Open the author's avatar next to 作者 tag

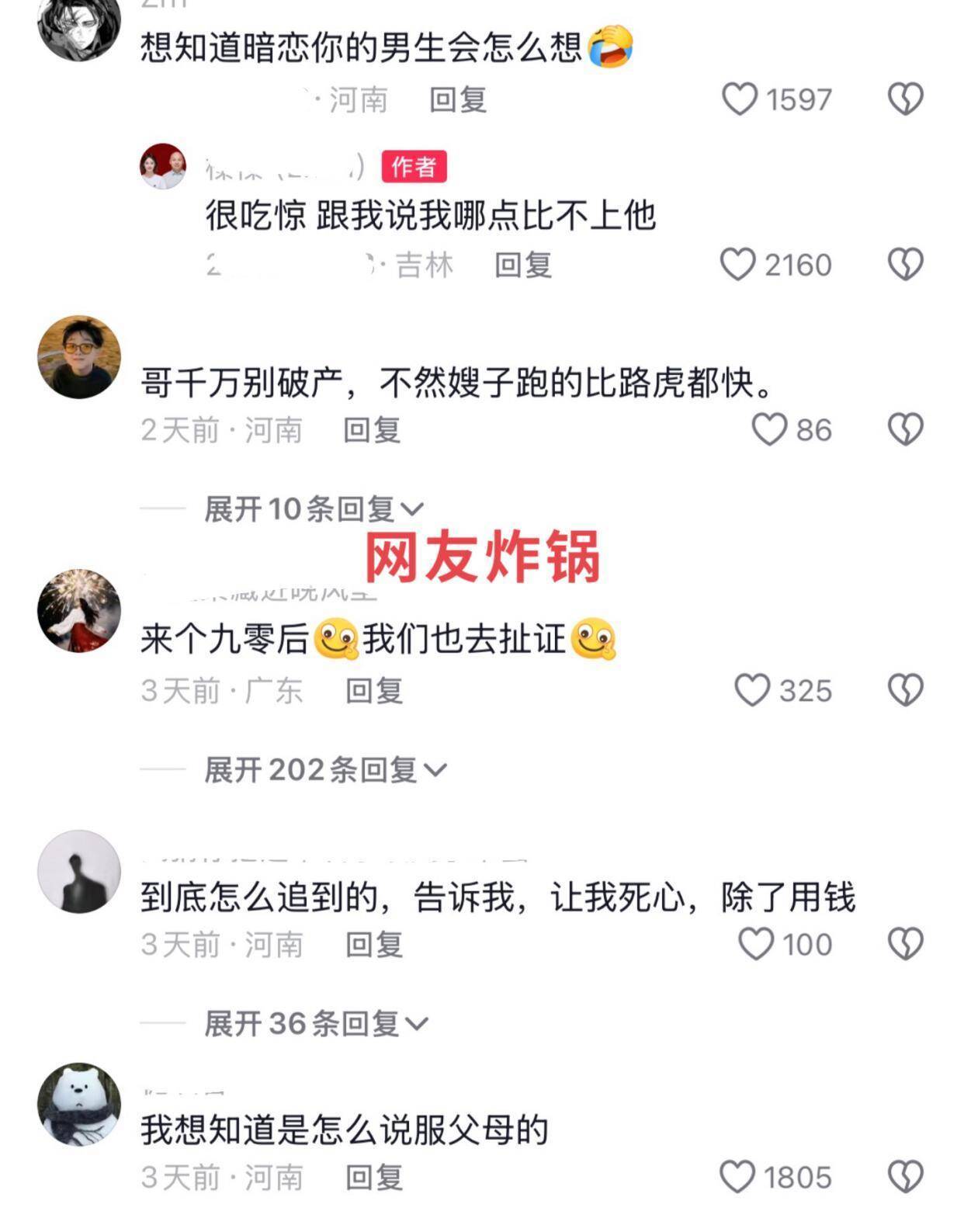(x=163, y=166)
